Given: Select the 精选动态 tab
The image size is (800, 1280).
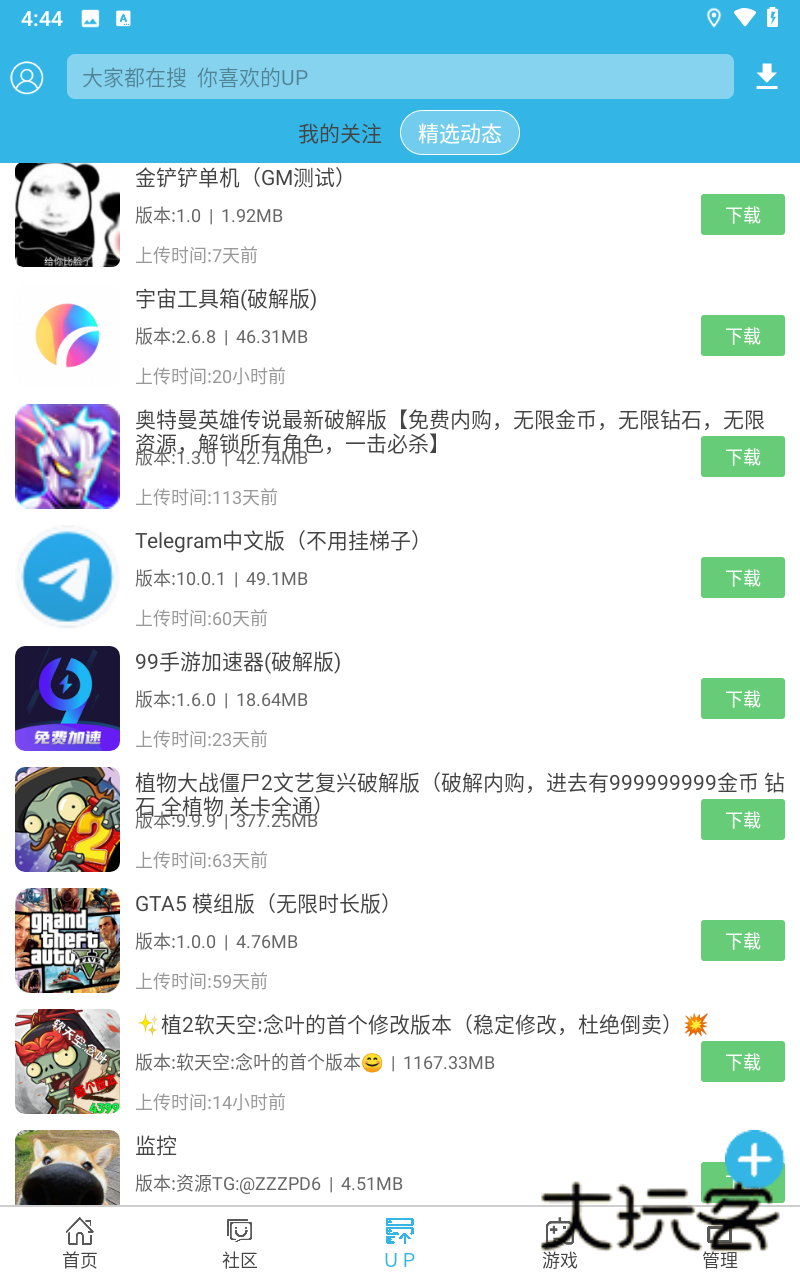Looking at the screenshot, I should [x=460, y=132].
